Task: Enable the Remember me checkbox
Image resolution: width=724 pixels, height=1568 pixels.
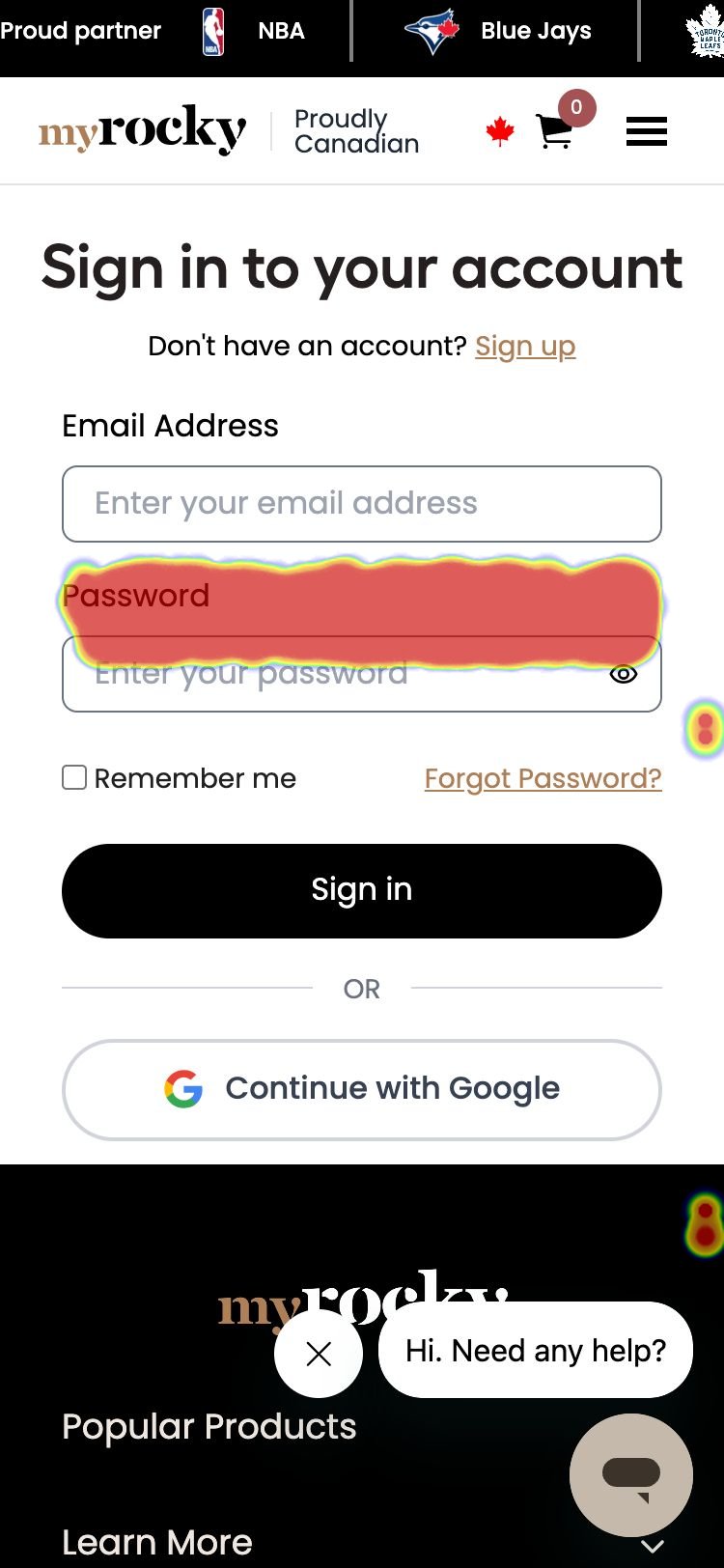Action: pos(73,777)
